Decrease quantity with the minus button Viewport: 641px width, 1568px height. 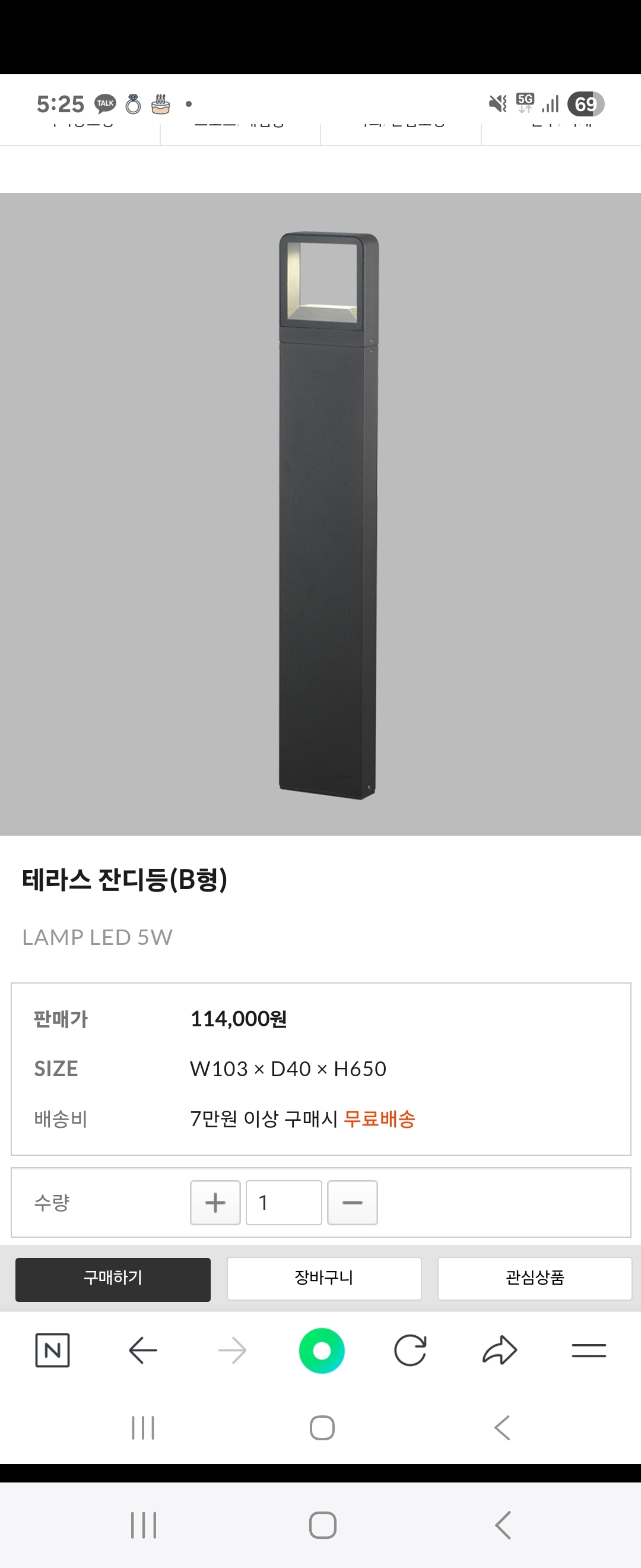[352, 1202]
